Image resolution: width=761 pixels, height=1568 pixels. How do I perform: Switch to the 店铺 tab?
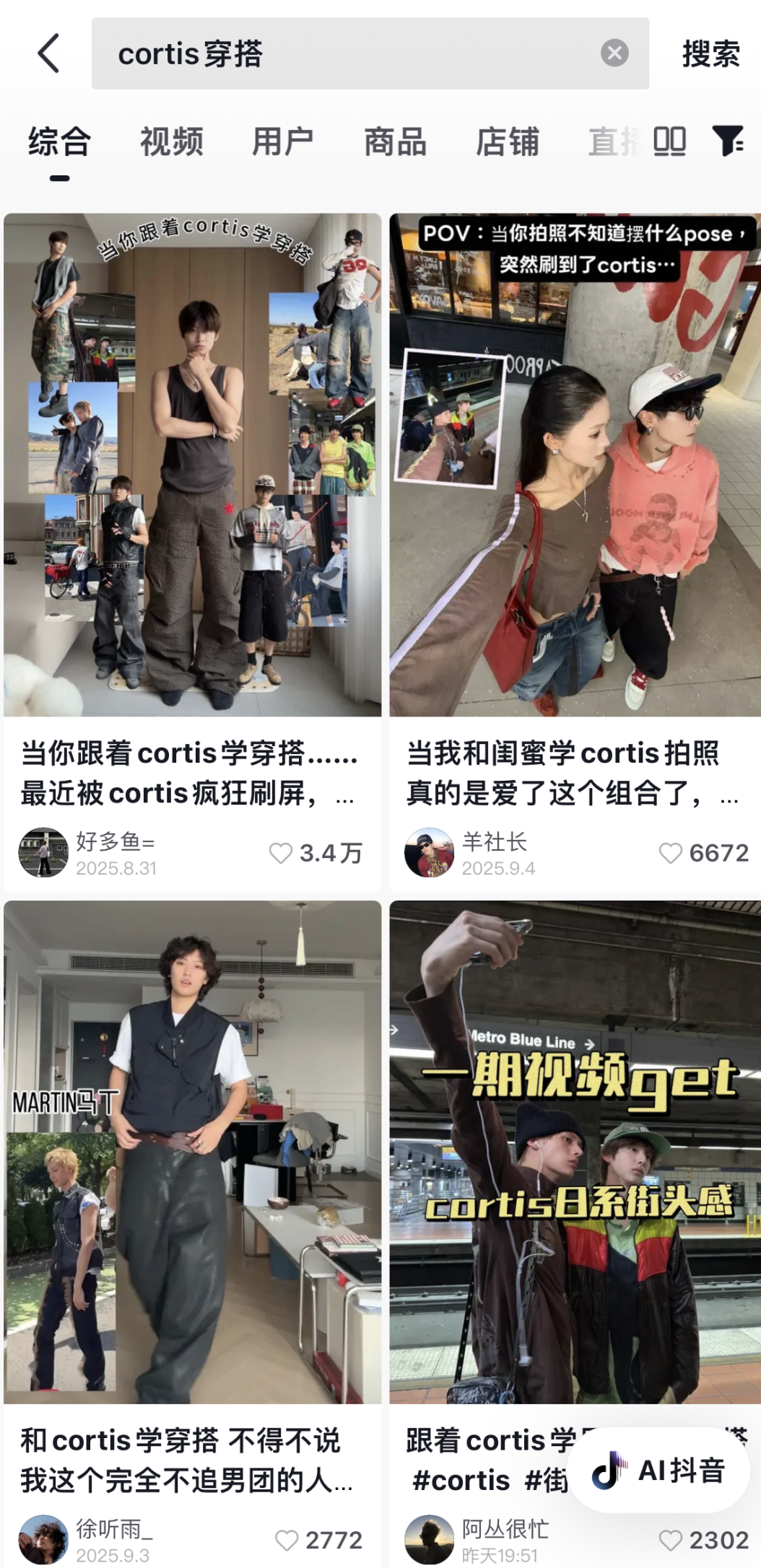[507, 141]
